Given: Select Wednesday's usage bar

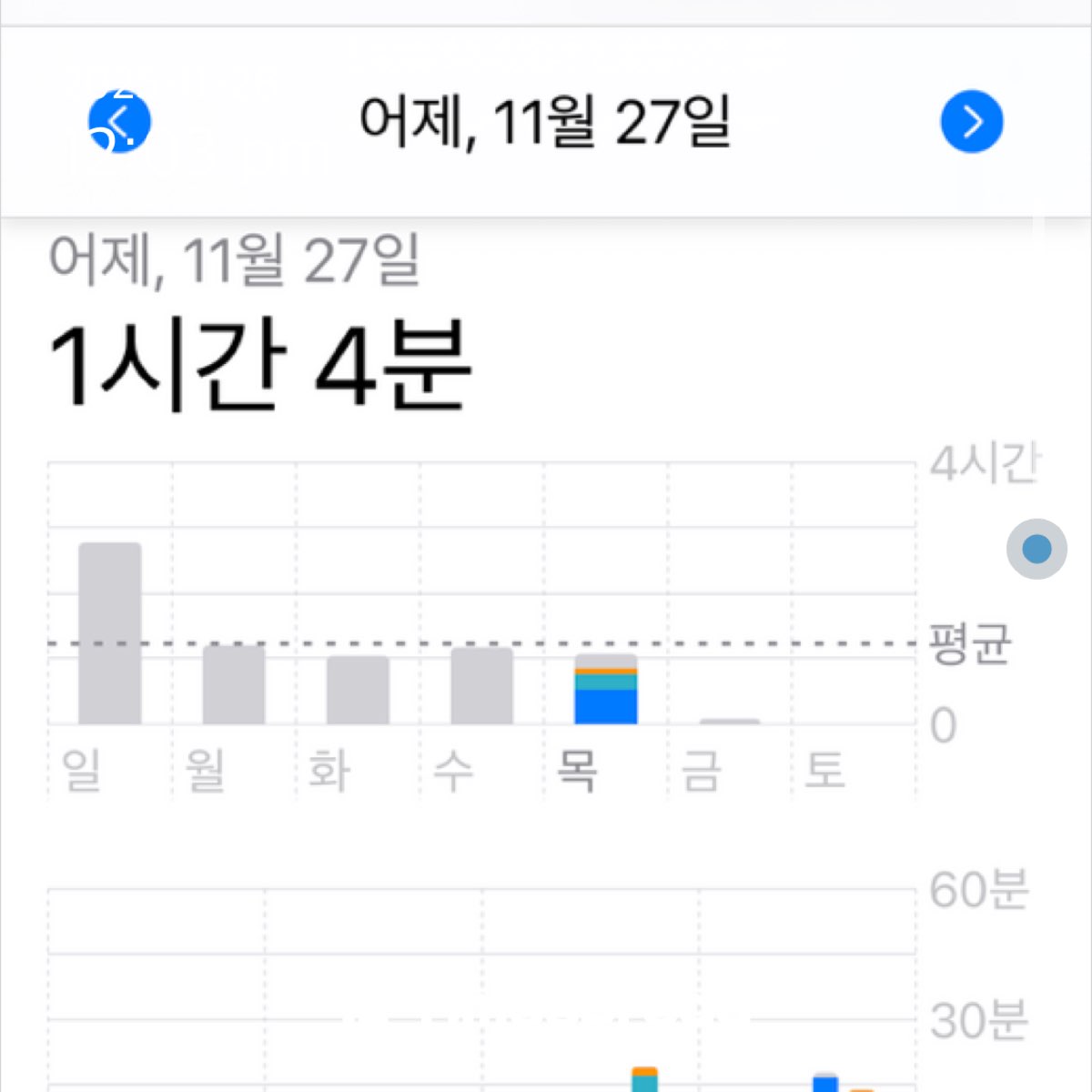Looking at the screenshot, I should (481, 685).
